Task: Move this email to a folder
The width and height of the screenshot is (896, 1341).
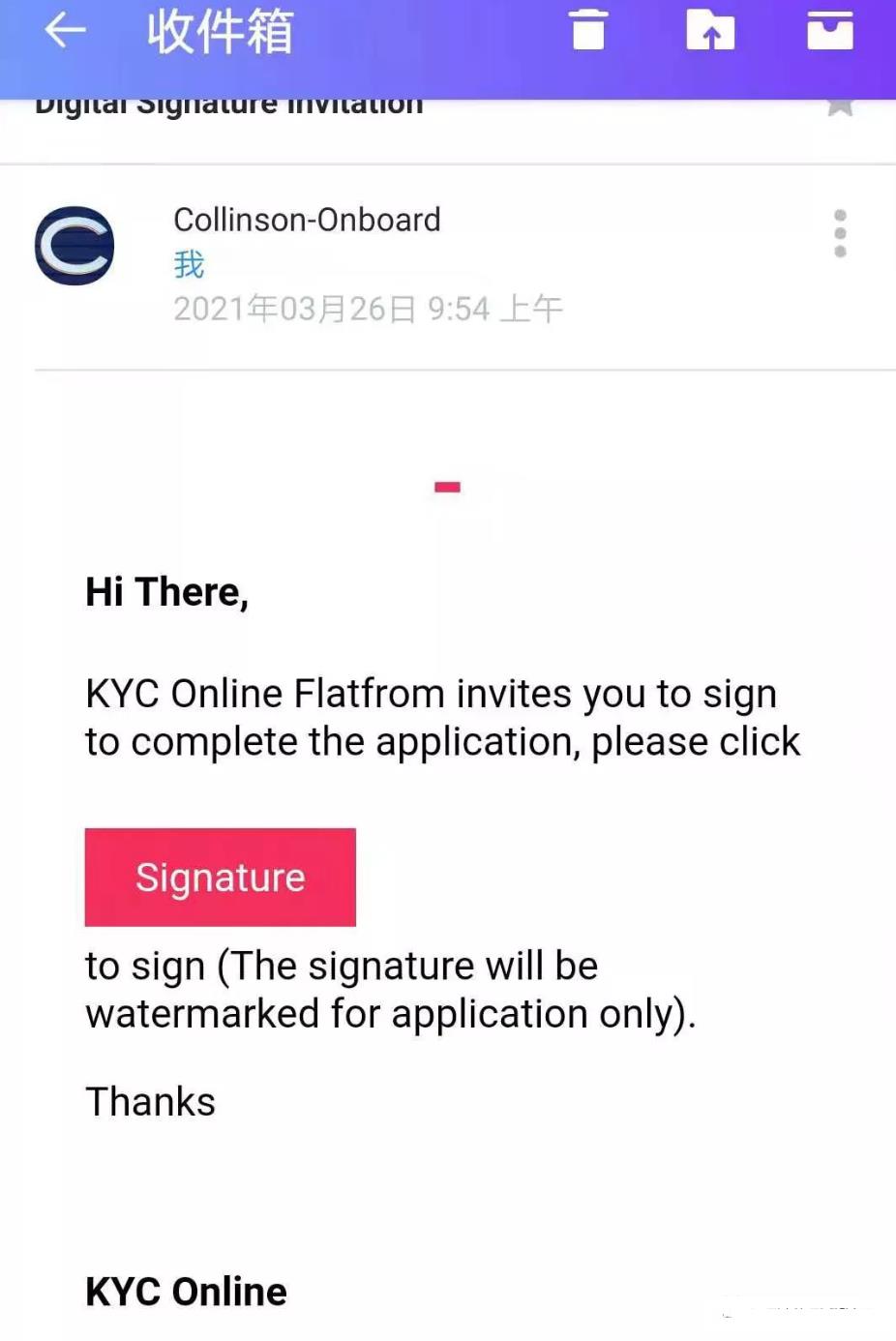Action: coord(710,30)
